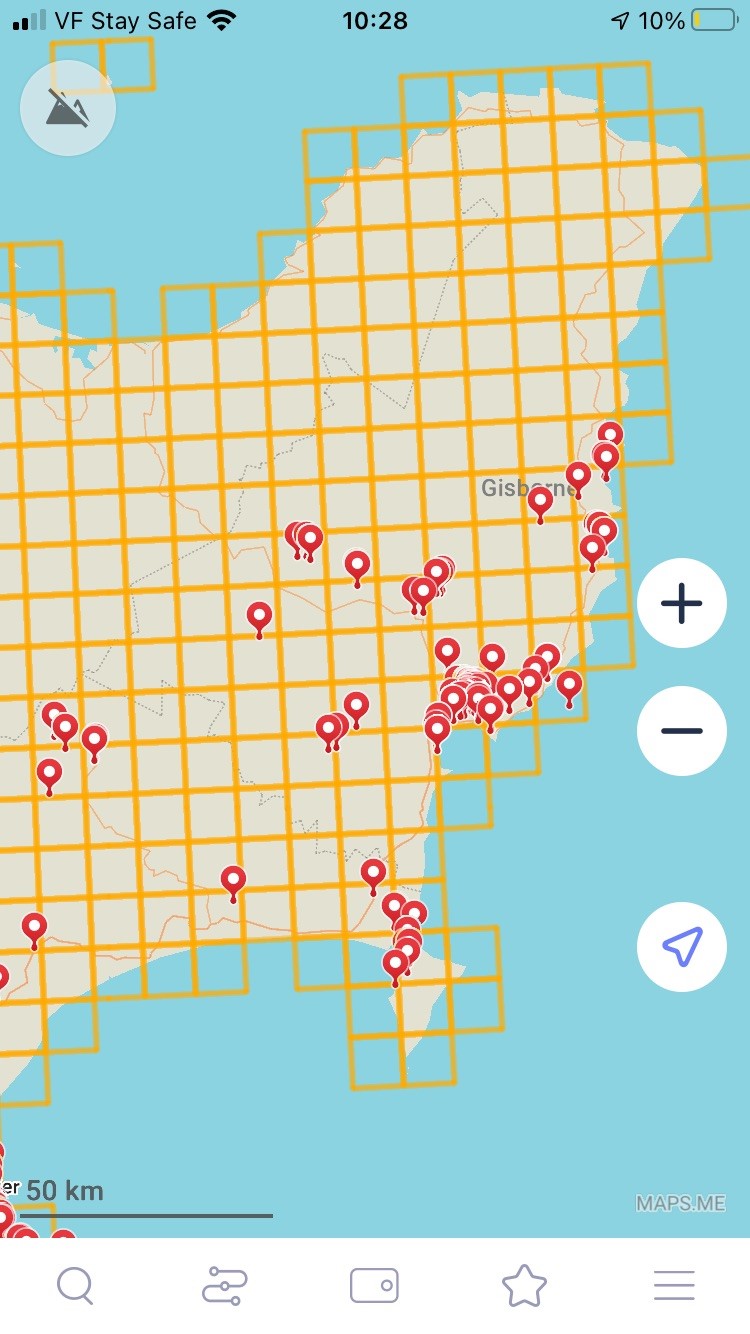Screen dimensions: 750x1334
Task: Open the discovery wallet icon tab
Action: [x=374, y=1285]
